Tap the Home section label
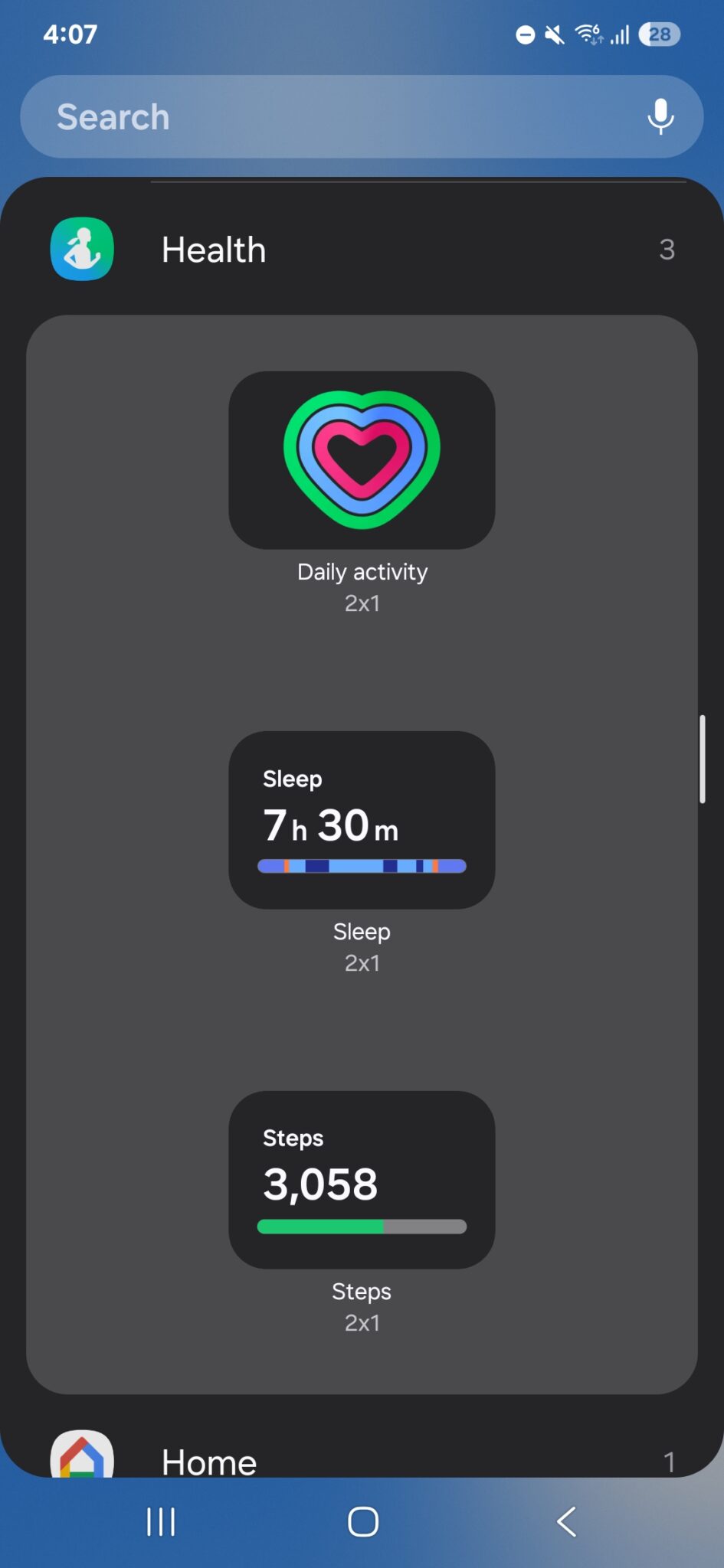Viewport: 724px width, 1568px height. tap(208, 1459)
